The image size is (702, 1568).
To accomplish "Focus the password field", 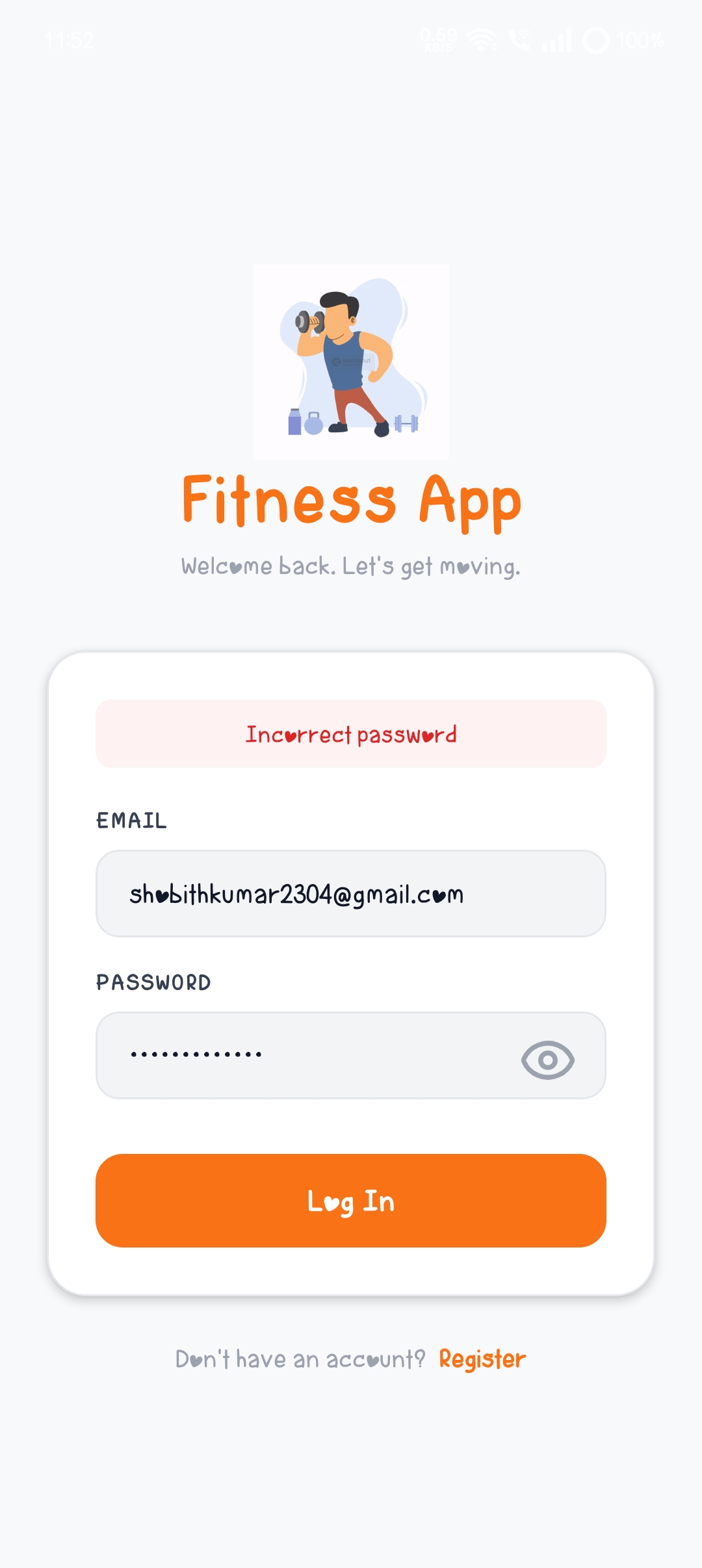I will 305,1055.
